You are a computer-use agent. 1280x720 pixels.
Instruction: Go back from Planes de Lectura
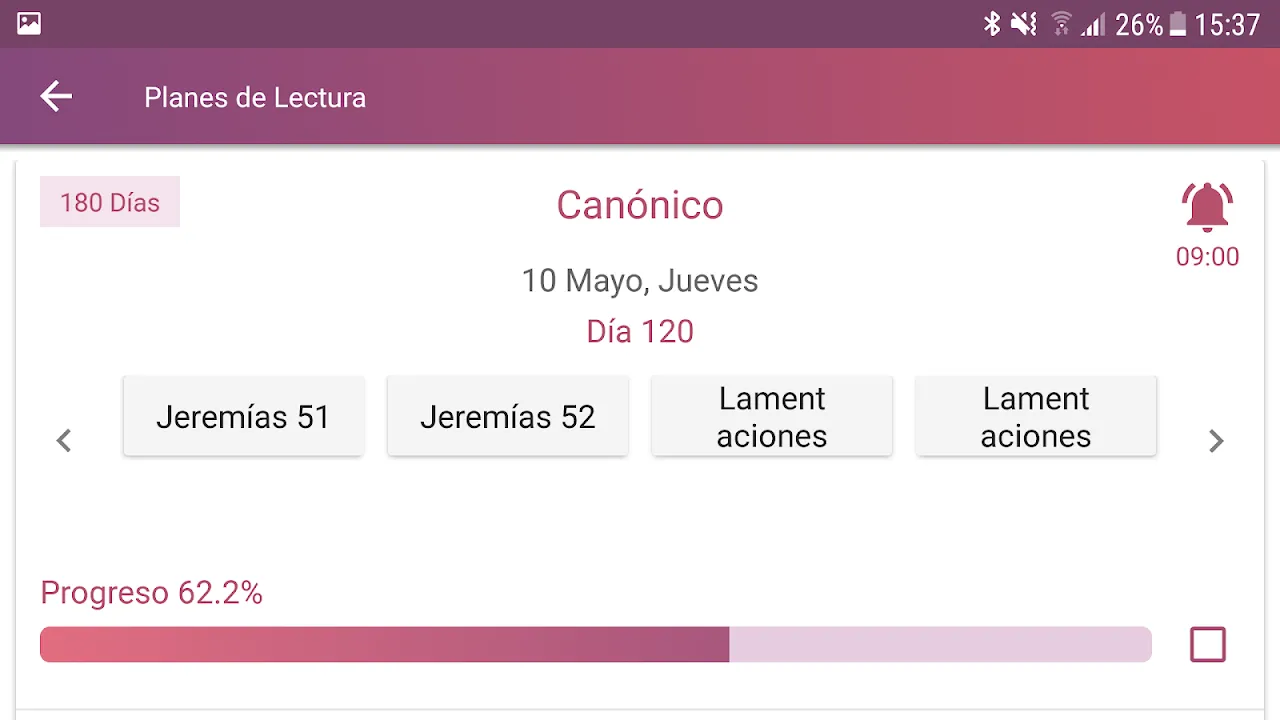(56, 97)
